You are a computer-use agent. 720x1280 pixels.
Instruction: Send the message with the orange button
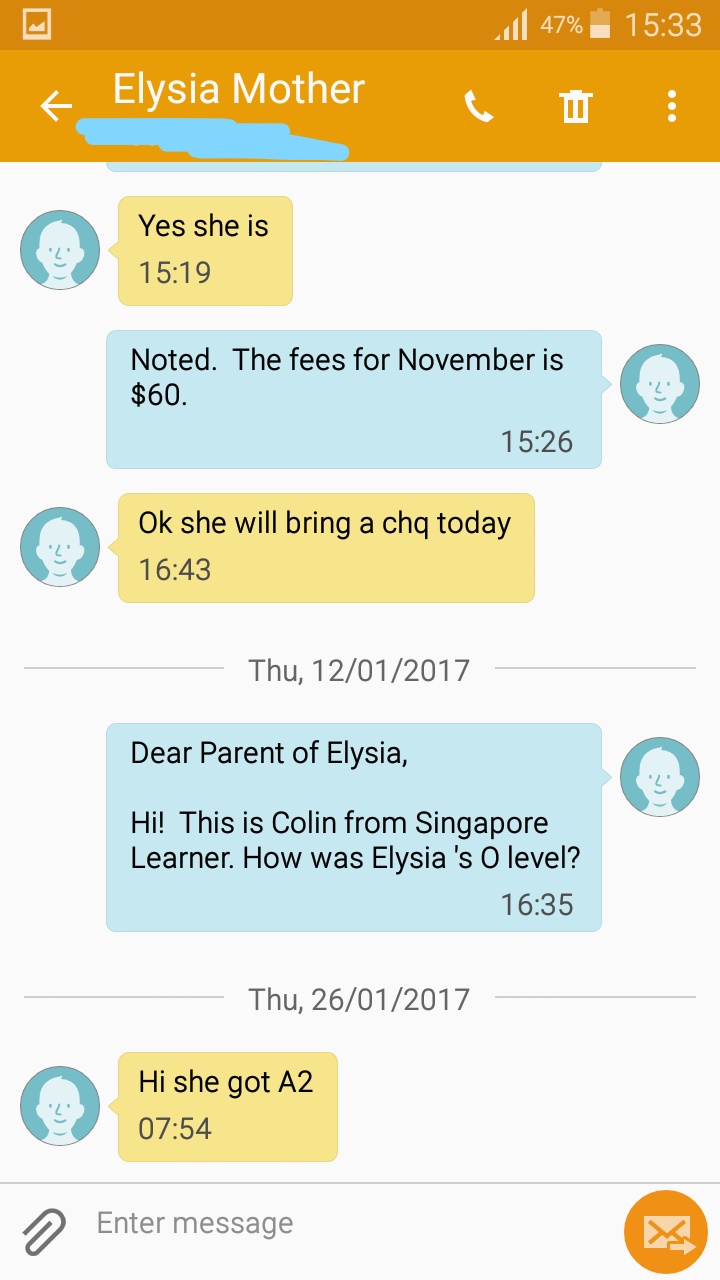(665, 1231)
